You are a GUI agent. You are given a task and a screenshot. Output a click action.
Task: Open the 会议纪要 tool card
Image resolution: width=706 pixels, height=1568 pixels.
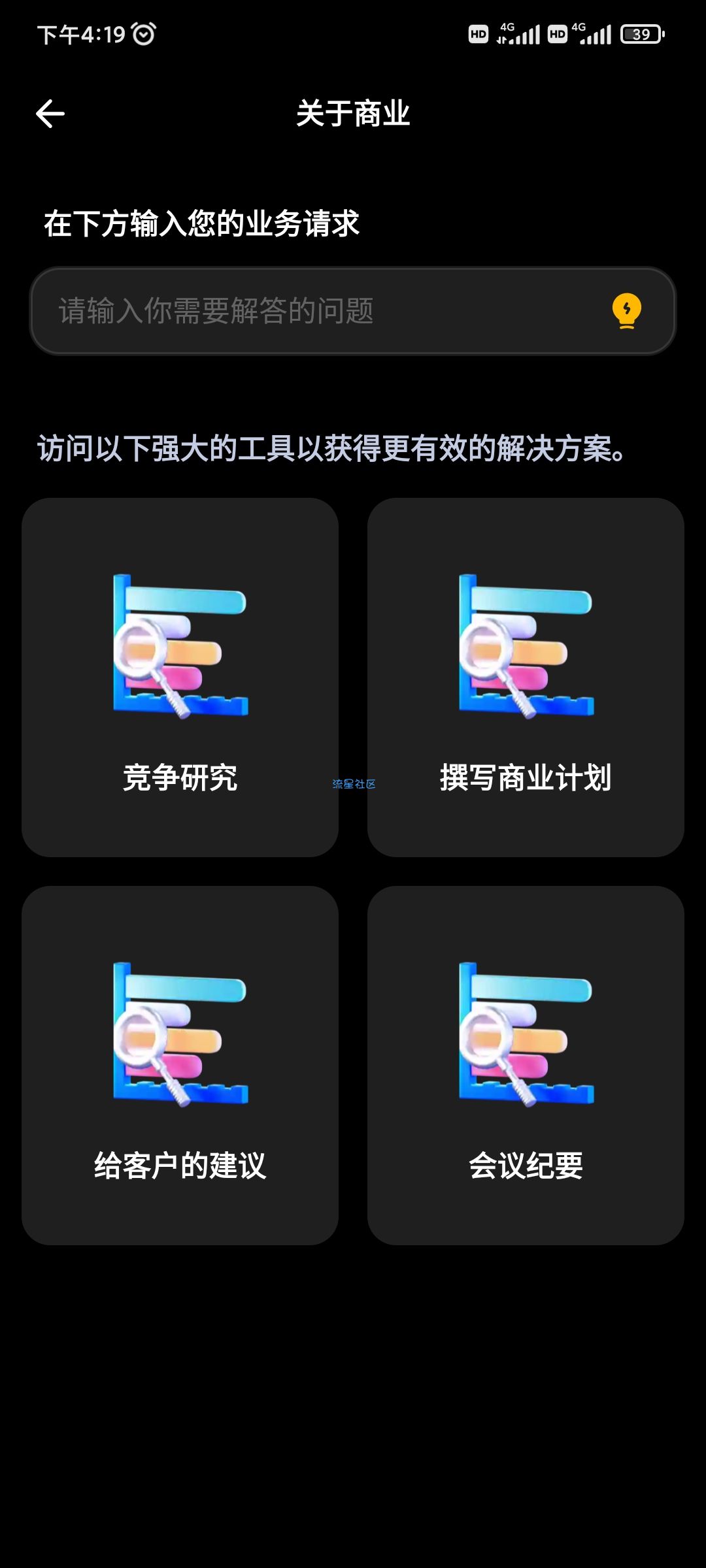(526, 1066)
